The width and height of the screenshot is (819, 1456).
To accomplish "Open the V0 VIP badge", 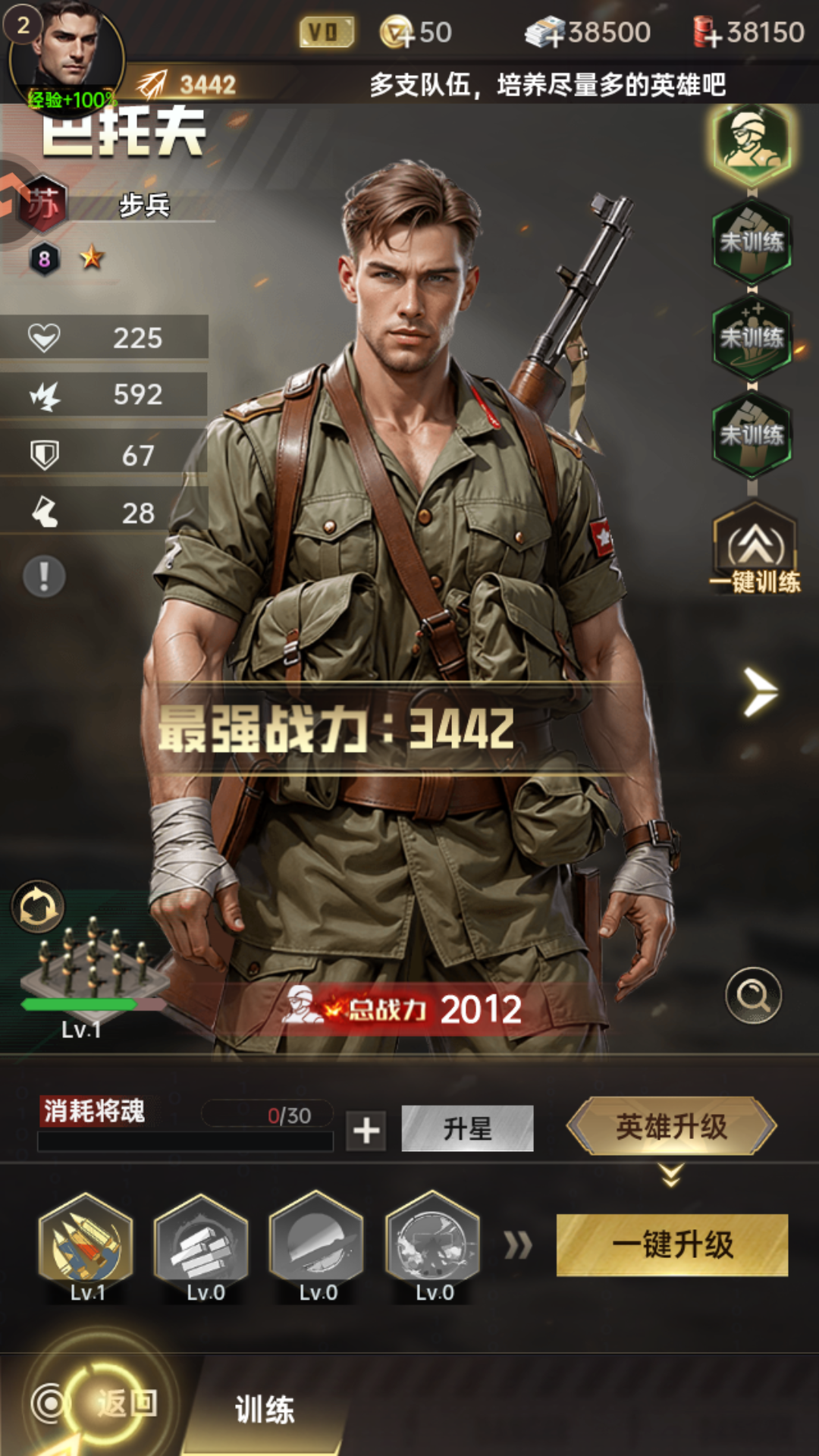I will 327,33.
